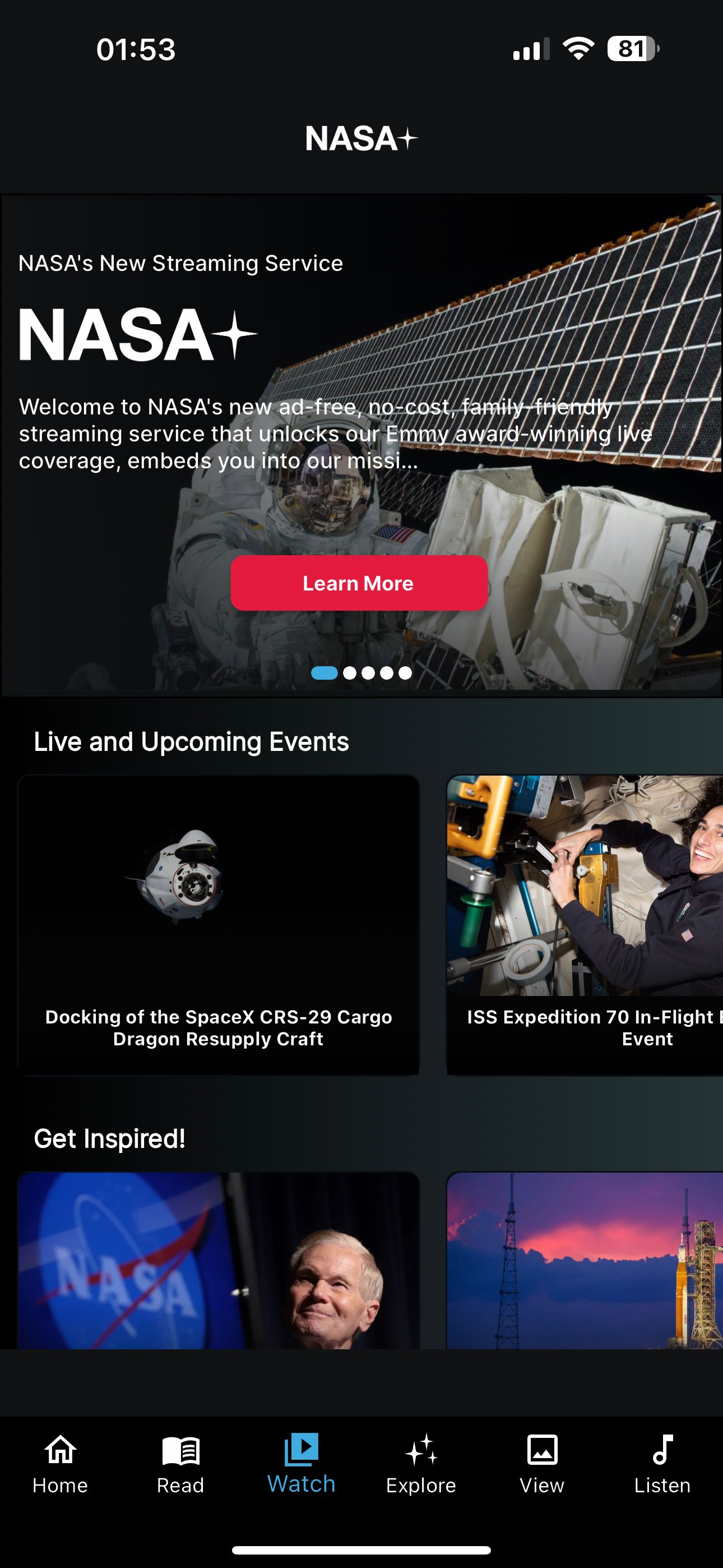Open the Get Inspired card with the rocket at sunset

[x=585, y=1260]
